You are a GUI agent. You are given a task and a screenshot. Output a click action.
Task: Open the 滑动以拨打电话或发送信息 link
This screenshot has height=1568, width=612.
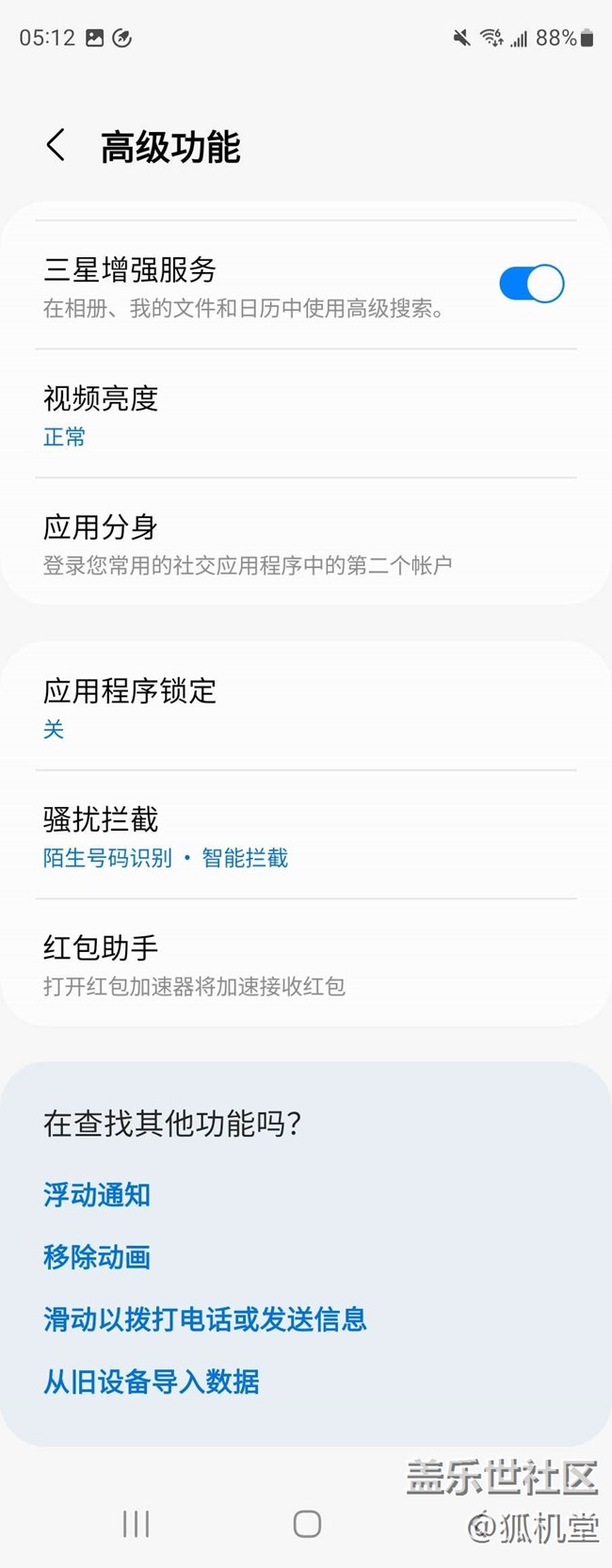point(204,1319)
